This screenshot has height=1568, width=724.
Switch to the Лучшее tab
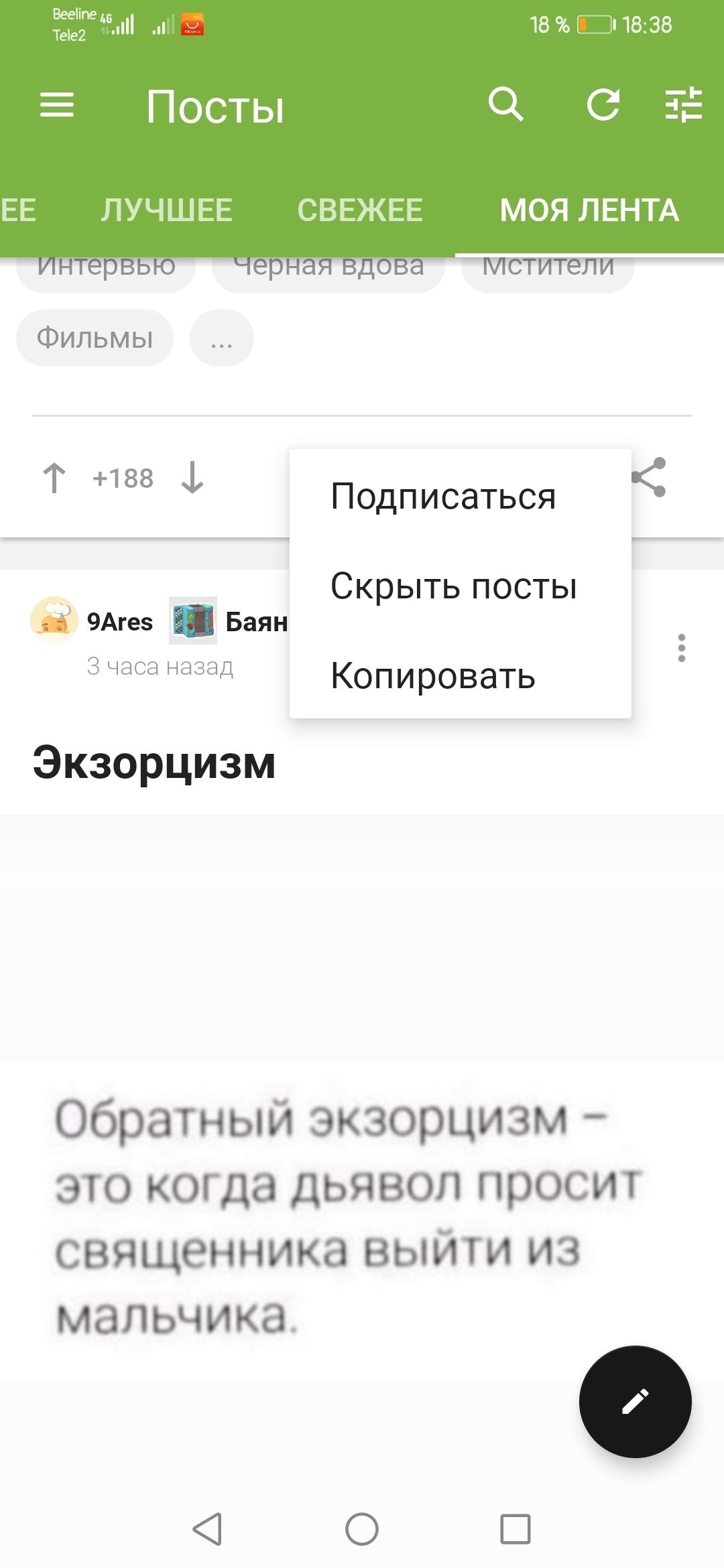[167, 210]
